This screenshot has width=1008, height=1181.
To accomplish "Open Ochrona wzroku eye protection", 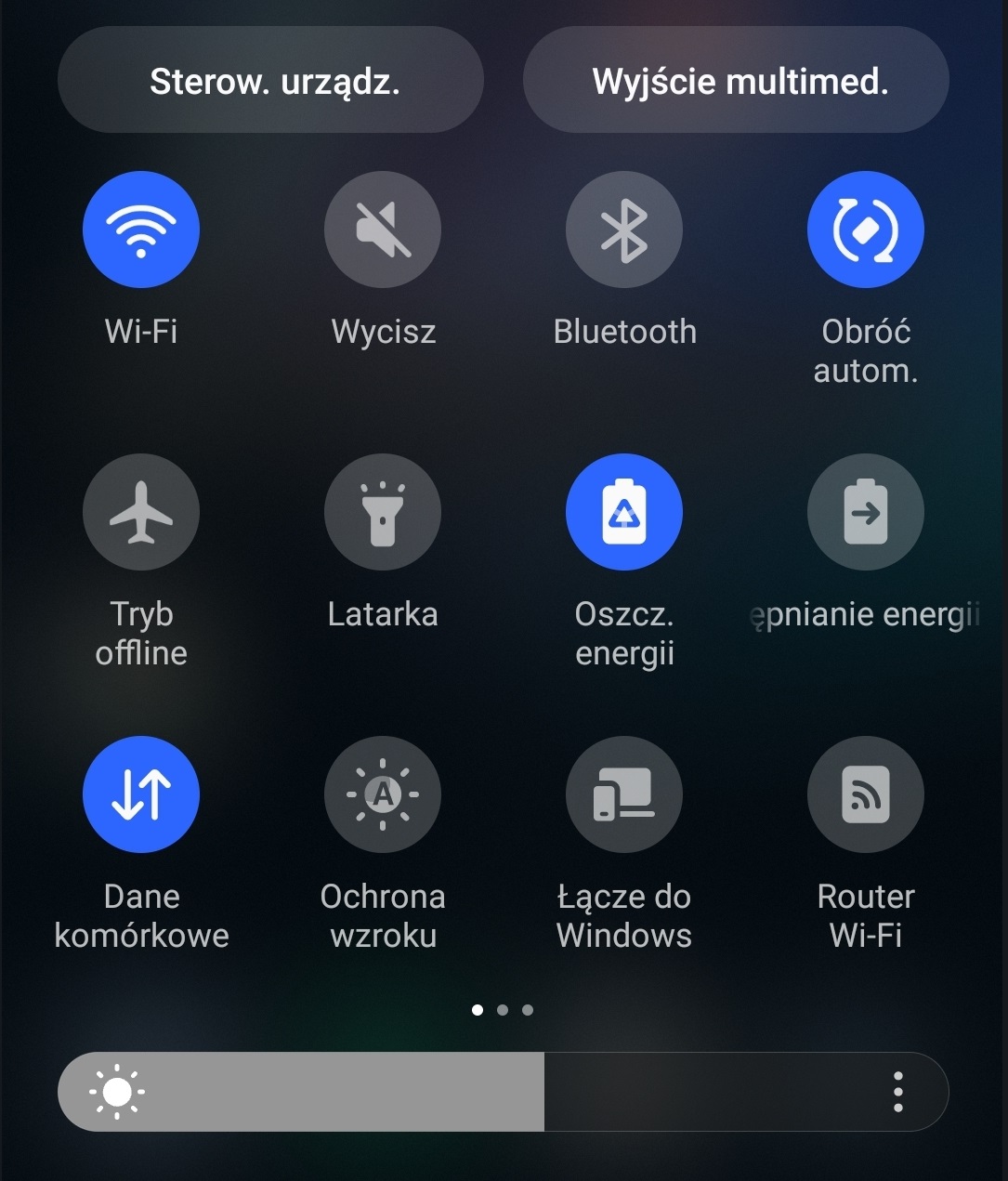I will pyautogui.click(x=382, y=794).
